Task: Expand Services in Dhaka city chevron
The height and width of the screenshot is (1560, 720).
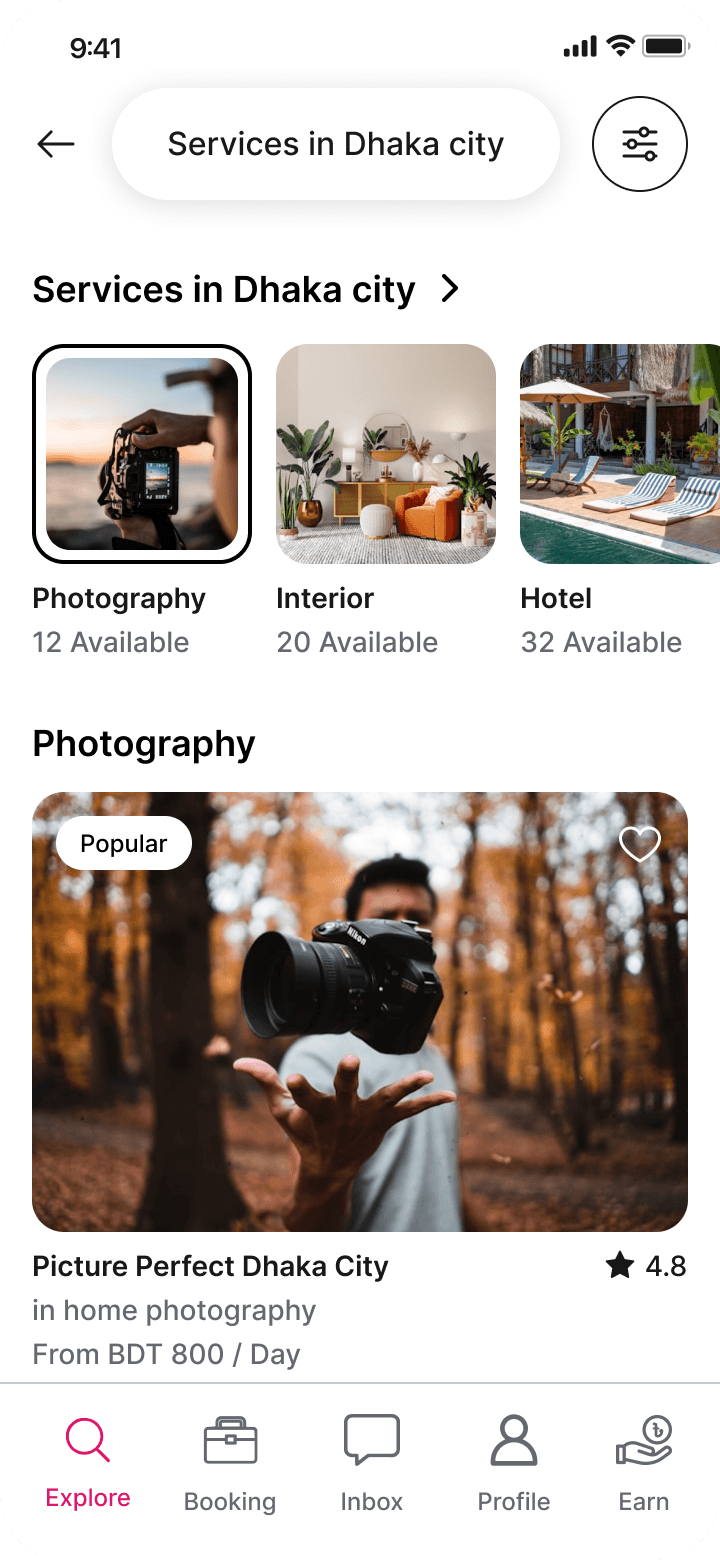Action: (x=451, y=289)
